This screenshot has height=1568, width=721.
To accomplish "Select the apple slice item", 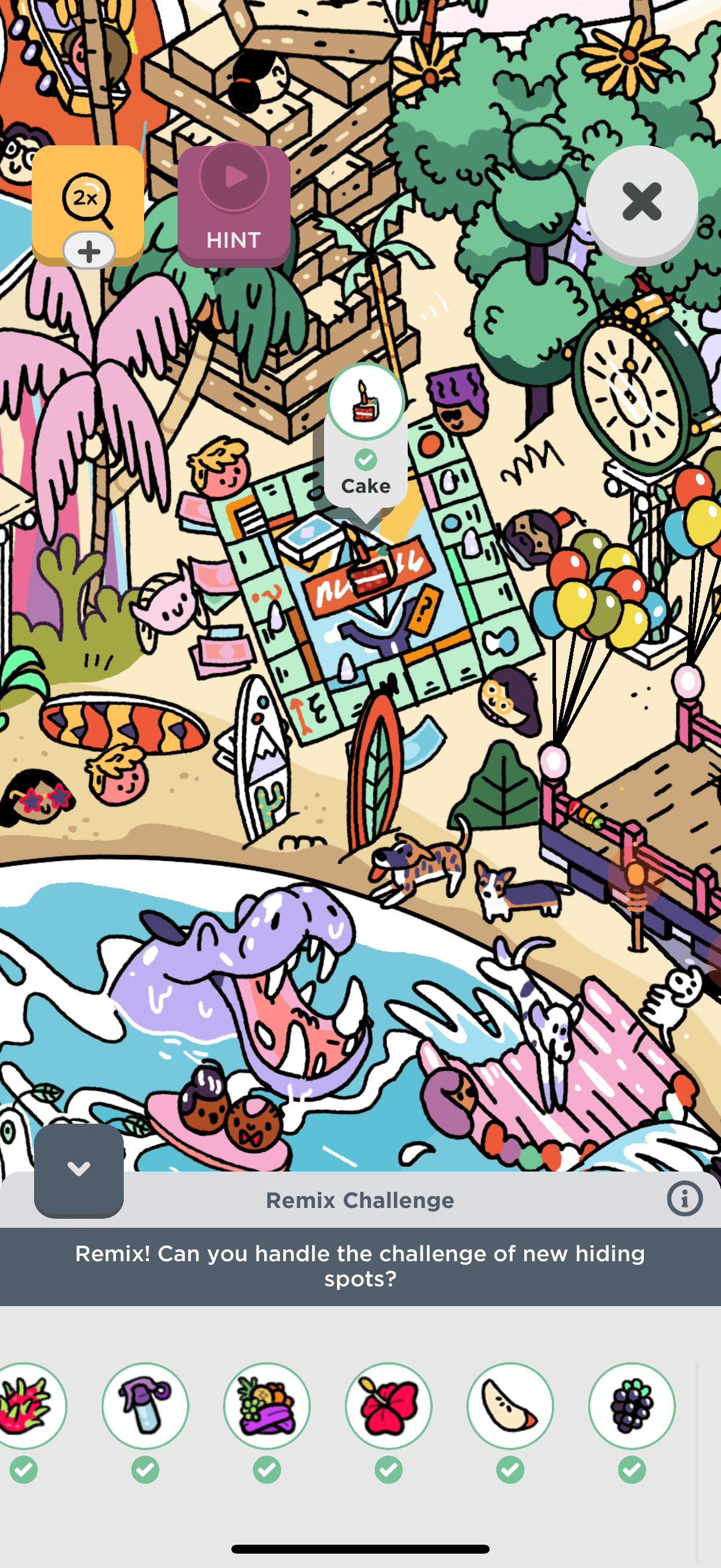I will (x=510, y=1405).
